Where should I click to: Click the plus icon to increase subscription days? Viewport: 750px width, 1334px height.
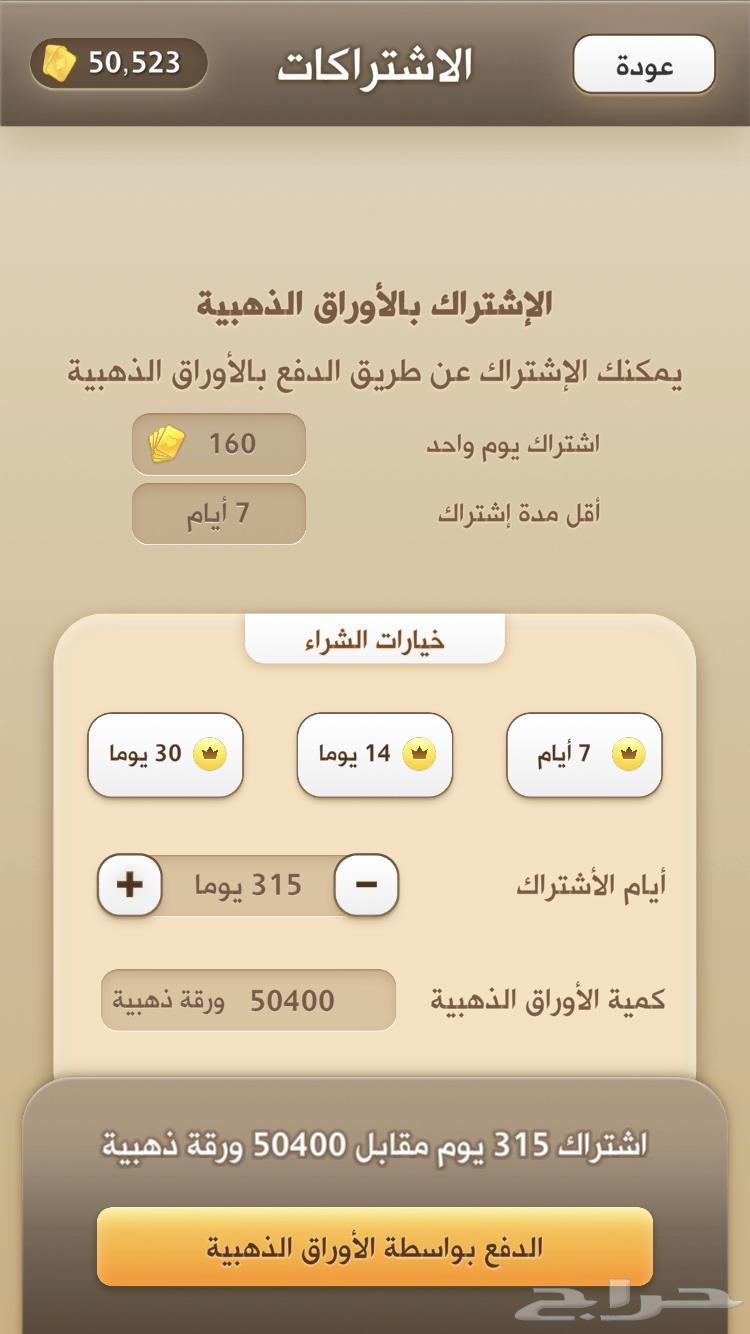pos(128,886)
